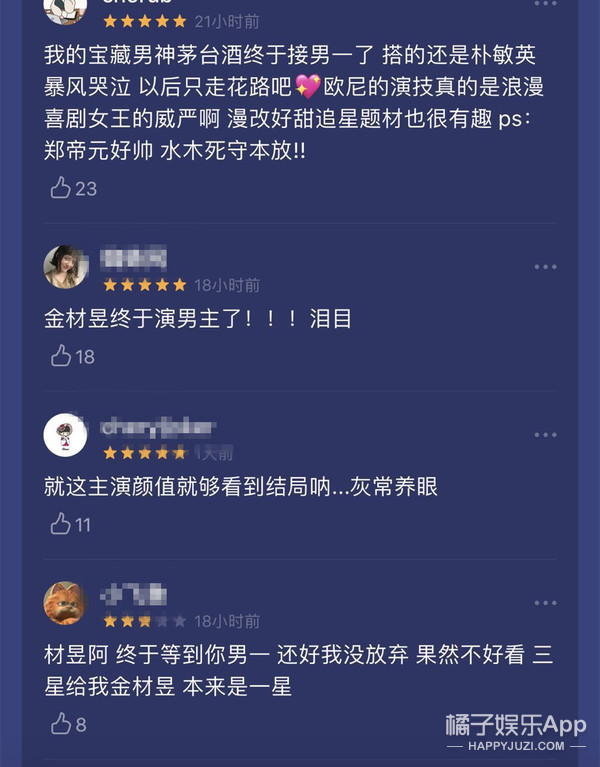
Task: Open the avatar of the 灰常养眼 commenter
Action: click(66, 435)
